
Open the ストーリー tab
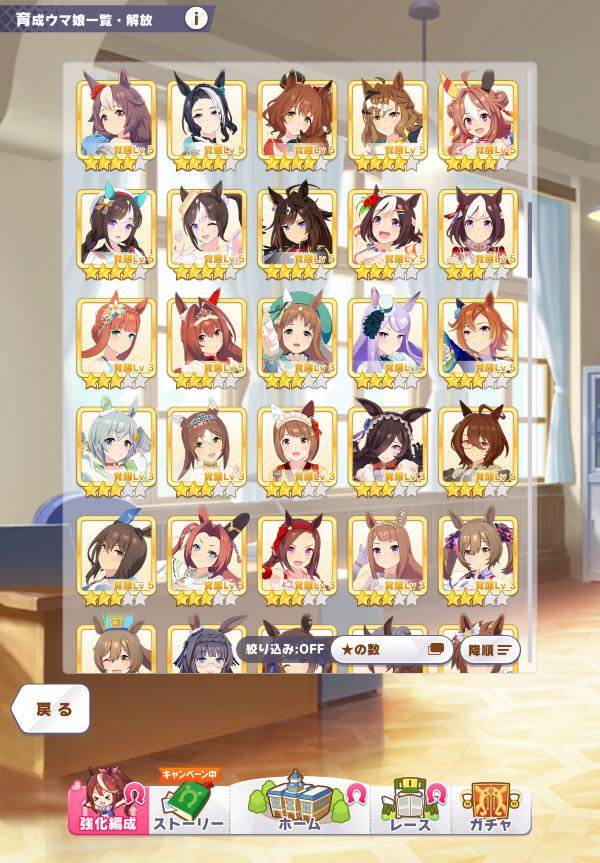pos(190,805)
